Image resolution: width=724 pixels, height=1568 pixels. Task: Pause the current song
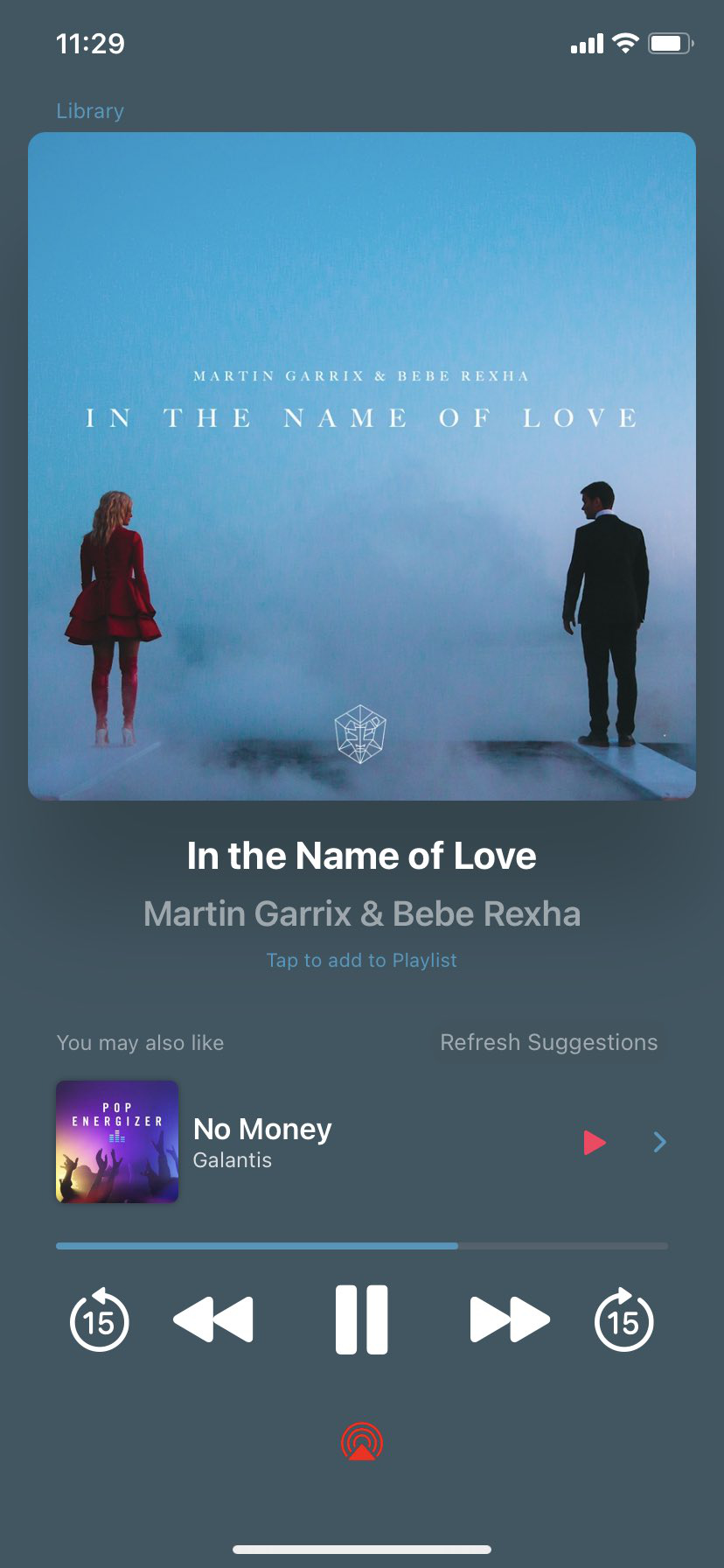(361, 1319)
